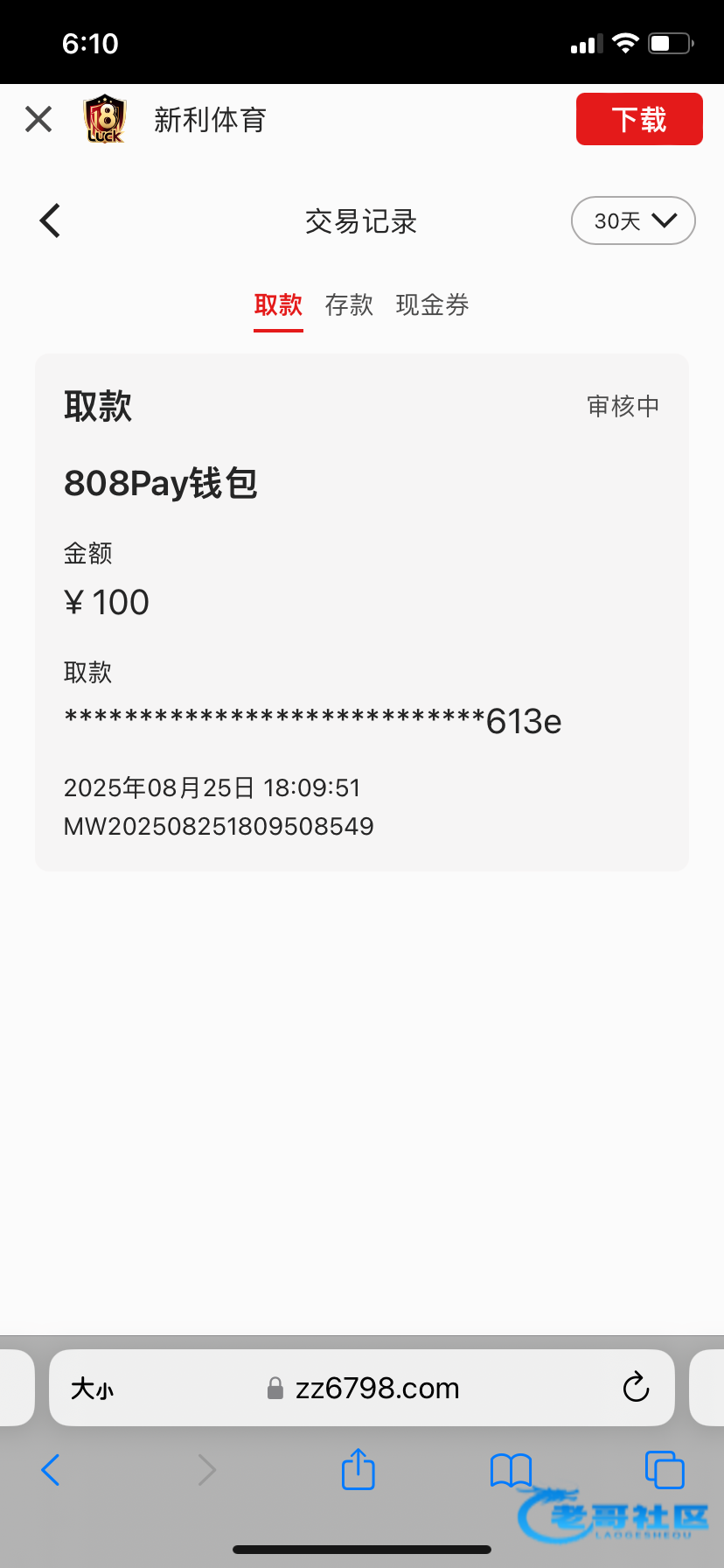Close the 新利体育 banner with the X
Image resolution: width=724 pixels, height=1568 pixels.
[x=38, y=119]
